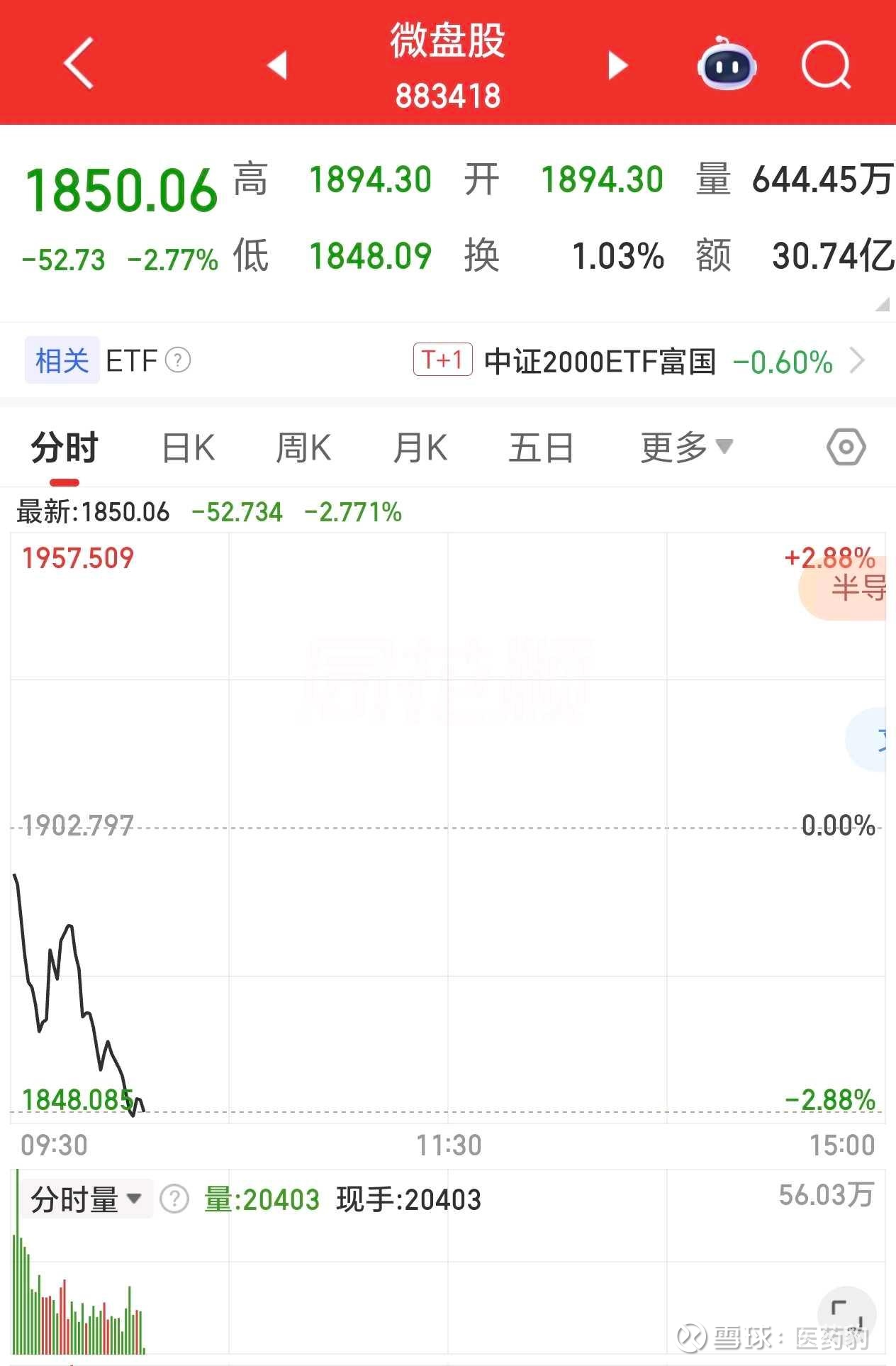Switch to the 日K tab

(188, 448)
